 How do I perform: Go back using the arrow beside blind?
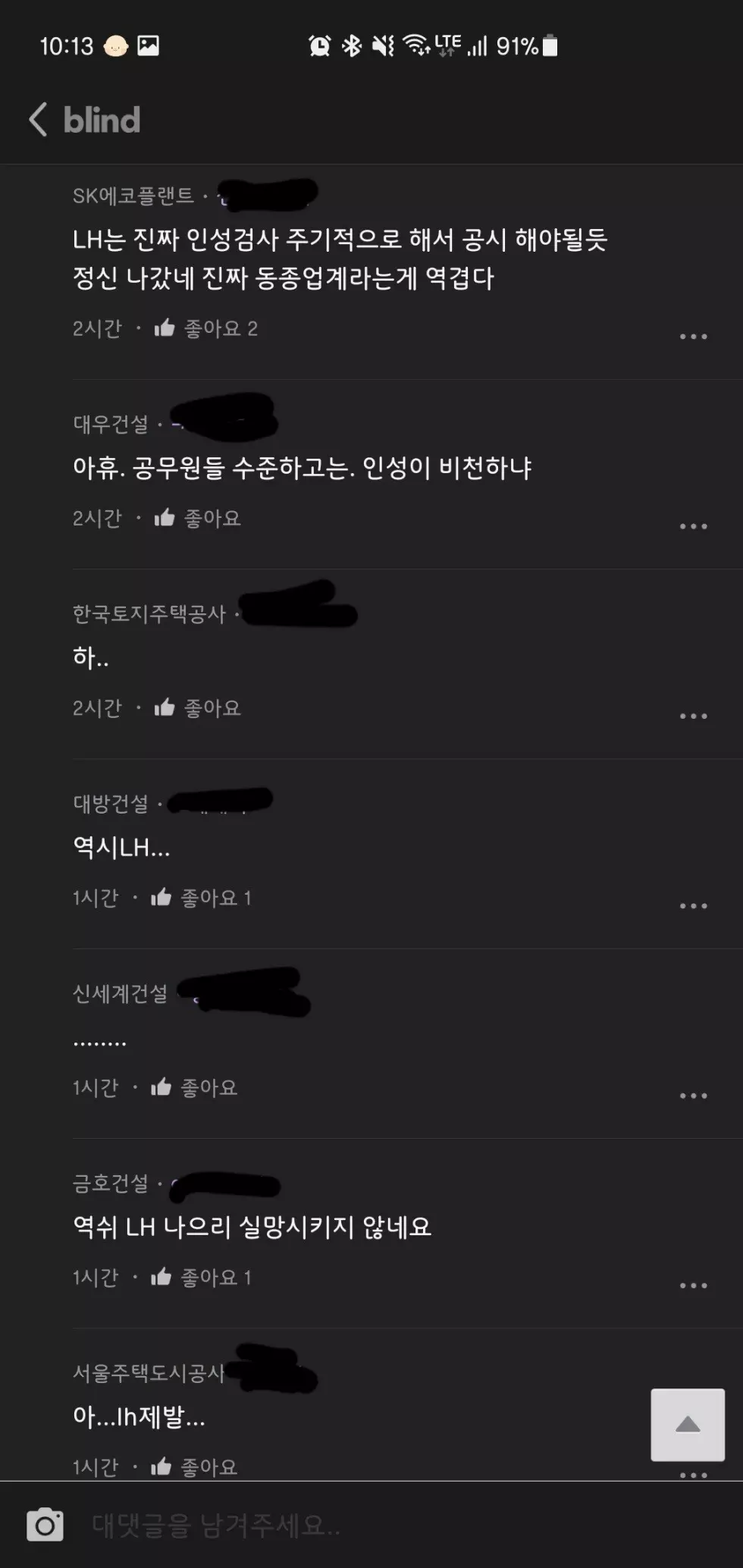click(x=39, y=120)
